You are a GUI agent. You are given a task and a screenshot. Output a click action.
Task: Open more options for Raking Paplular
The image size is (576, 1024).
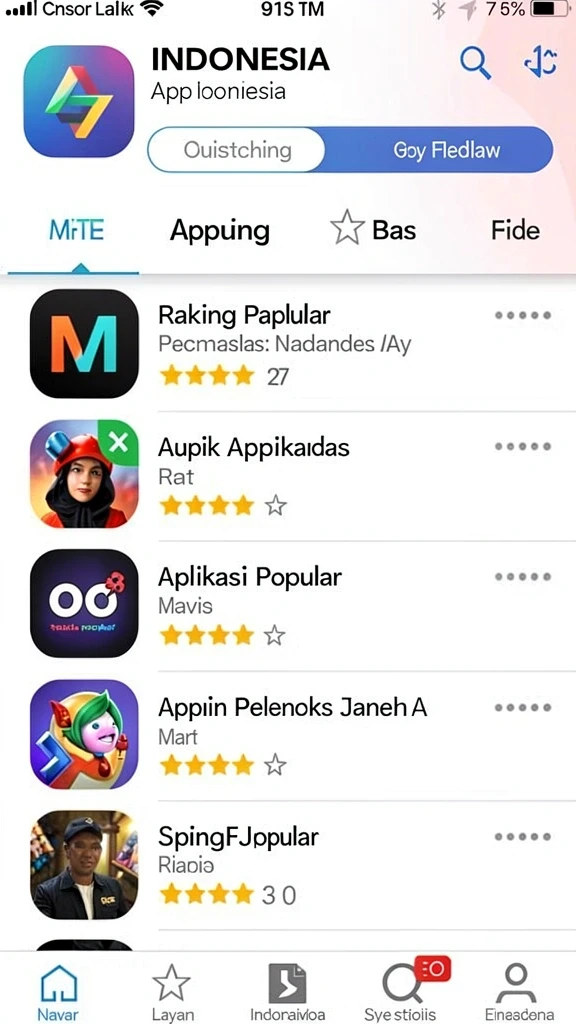click(x=522, y=315)
